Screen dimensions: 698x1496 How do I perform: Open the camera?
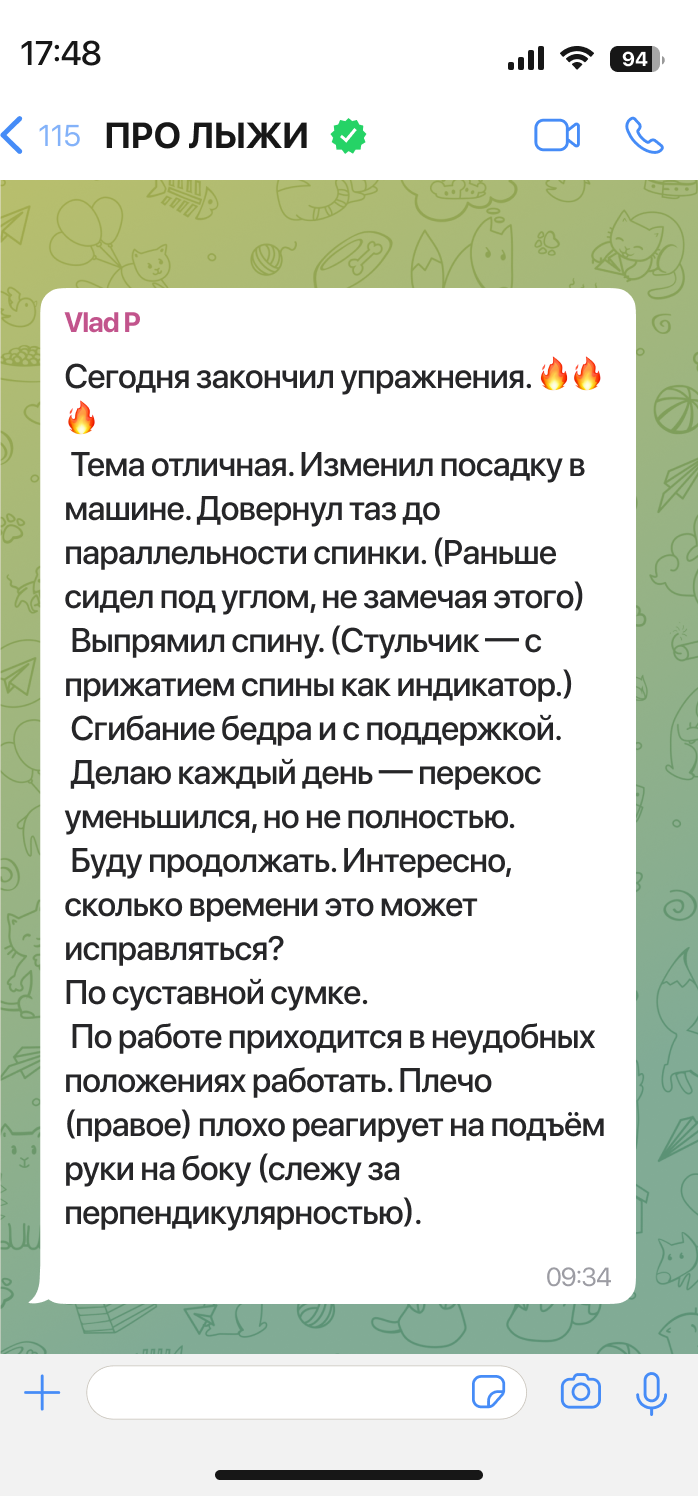pyautogui.click(x=581, y=1392)
